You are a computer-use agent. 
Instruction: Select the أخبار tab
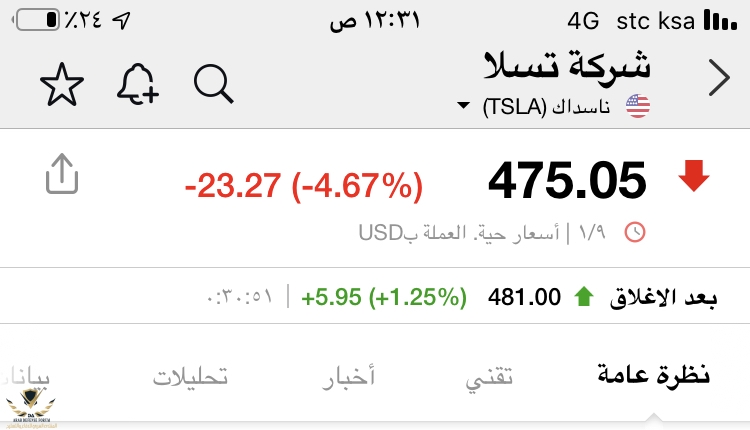tap(349, 377)
